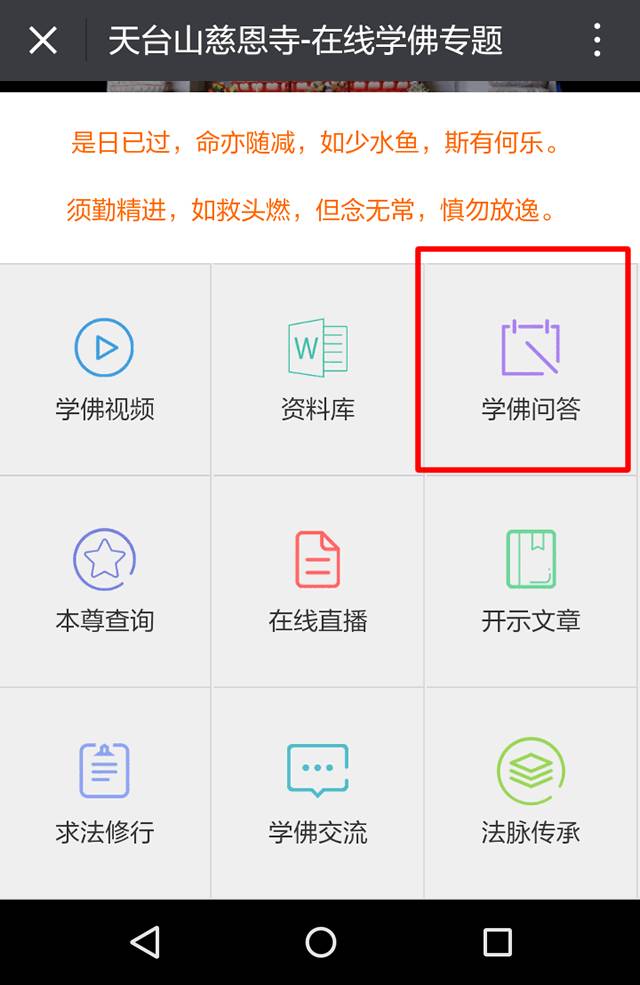Close the 天台山慈恩寺 page
The height and width of the screenshot is (985, 640).
tap(43, 41)
